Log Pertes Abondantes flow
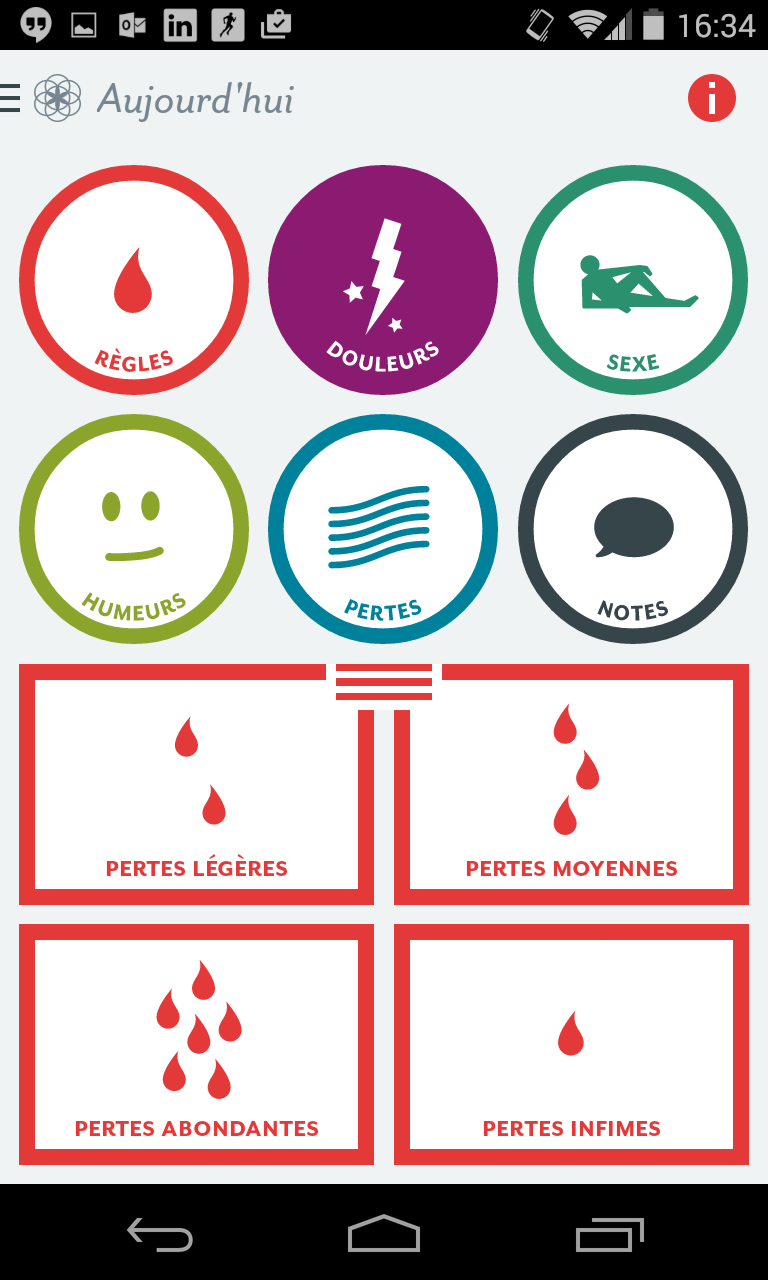This screenshot has height=1280, width=768. 196,1045
